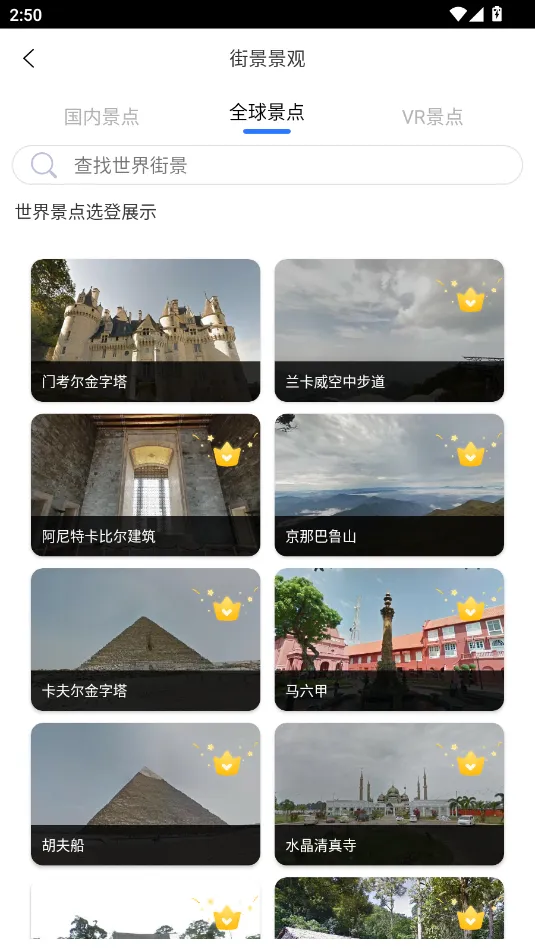This screenshot has height=951, width=535.
Task: View the 阿尼特卡比尔建筑 card
Action: (x=146, y=485)
